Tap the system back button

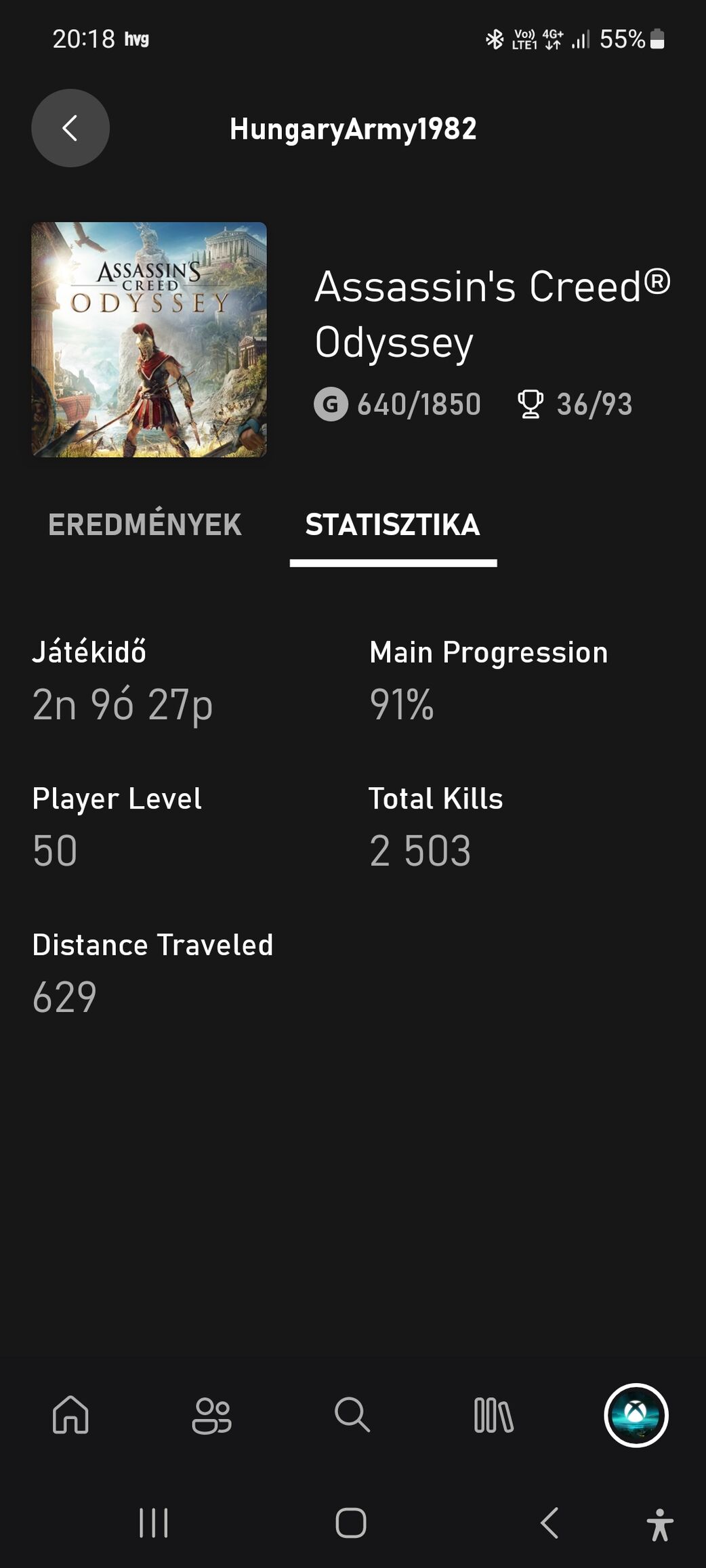549,1523
